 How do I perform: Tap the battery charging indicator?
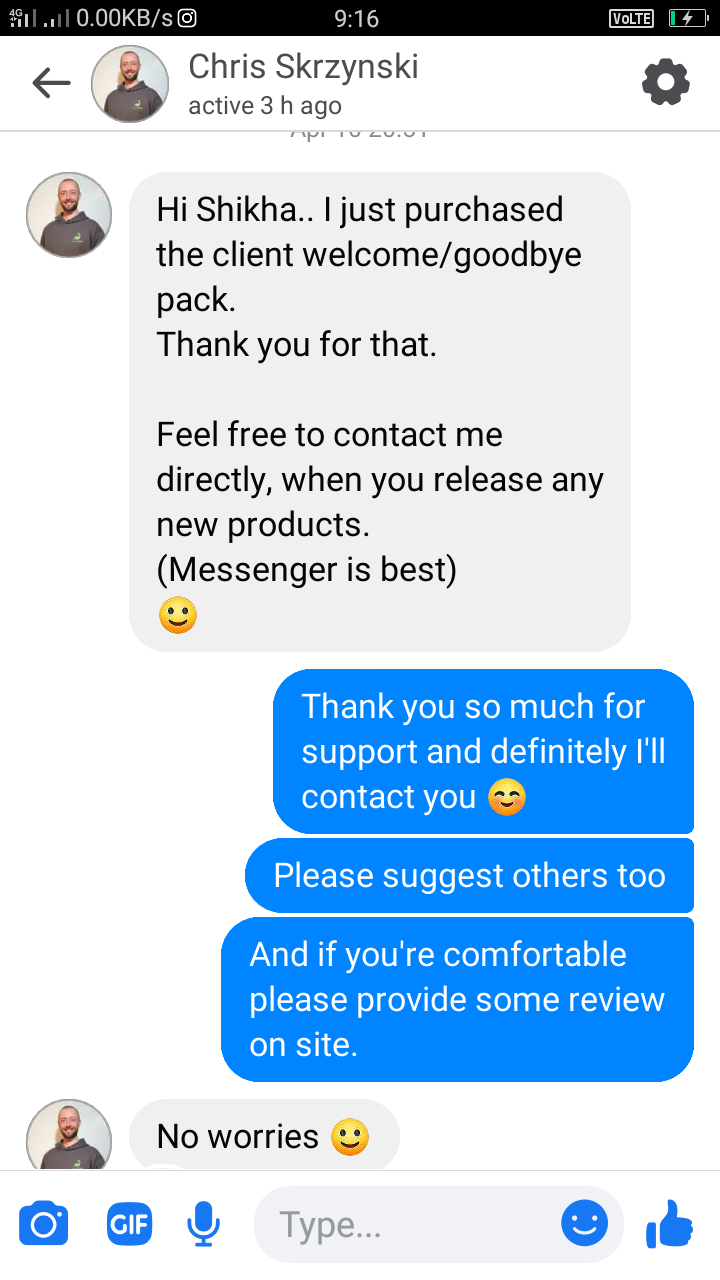click(686, 17)
